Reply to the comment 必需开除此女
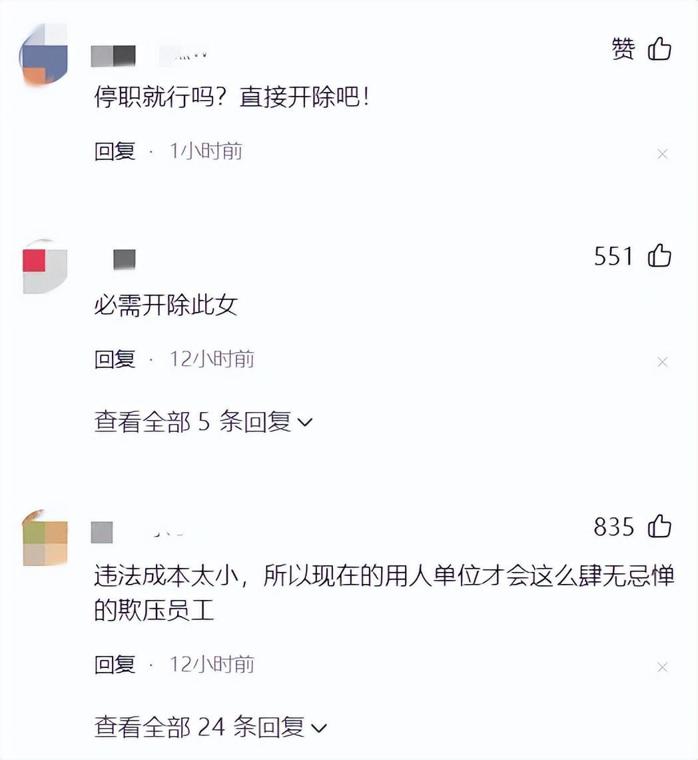 click(x=115, y=359)
